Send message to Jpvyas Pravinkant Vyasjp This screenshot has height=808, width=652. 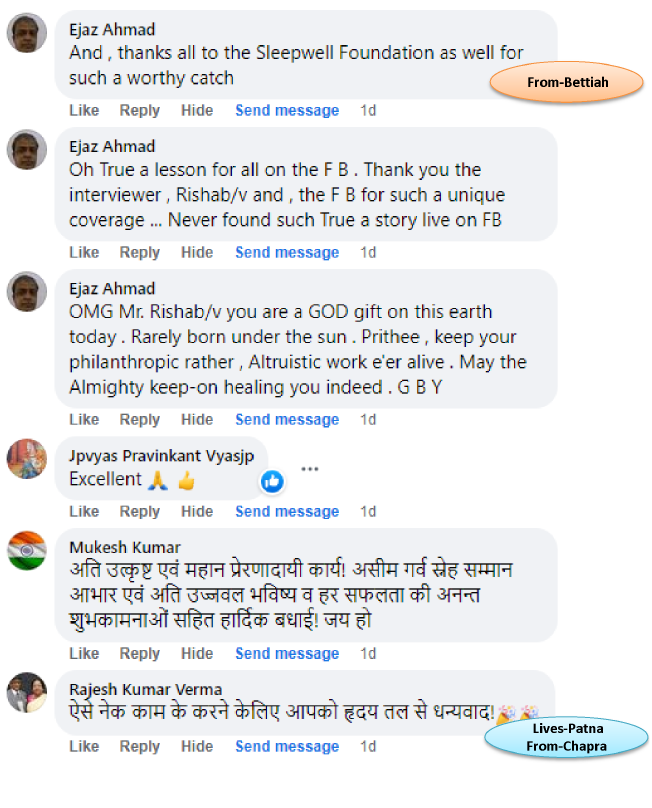tap(287, 512)
